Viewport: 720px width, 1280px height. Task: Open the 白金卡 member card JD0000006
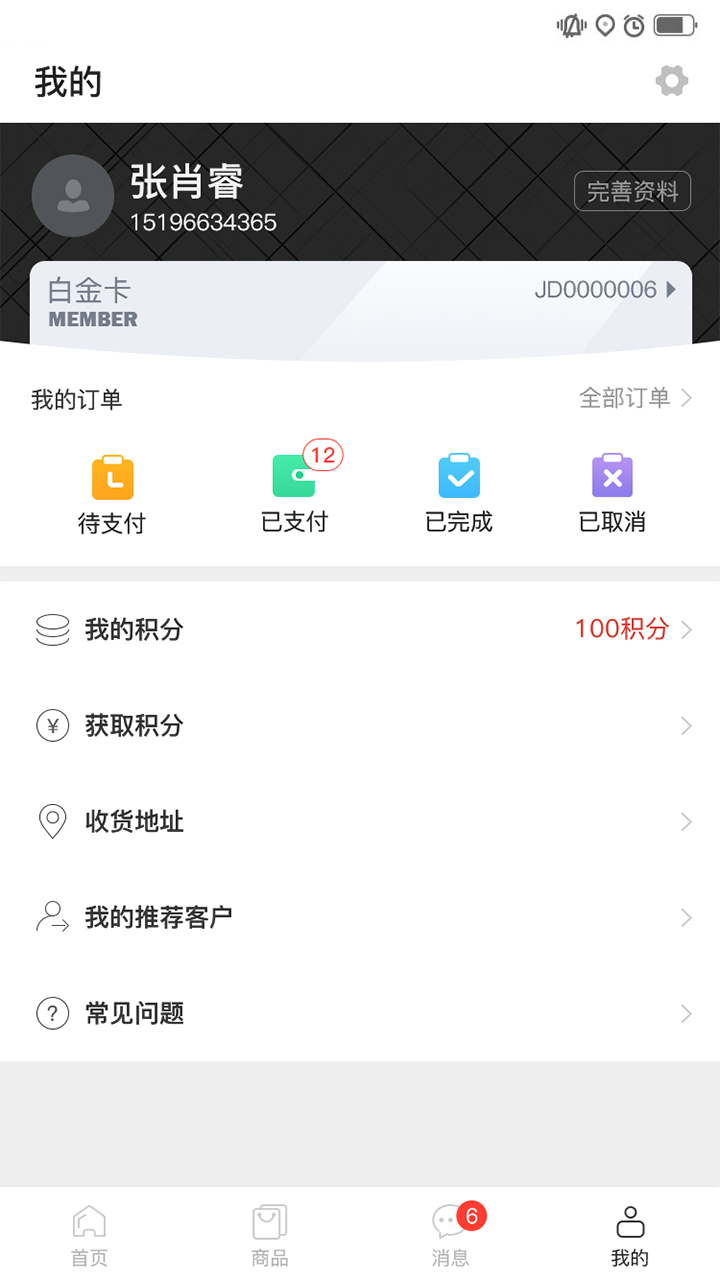360,303
